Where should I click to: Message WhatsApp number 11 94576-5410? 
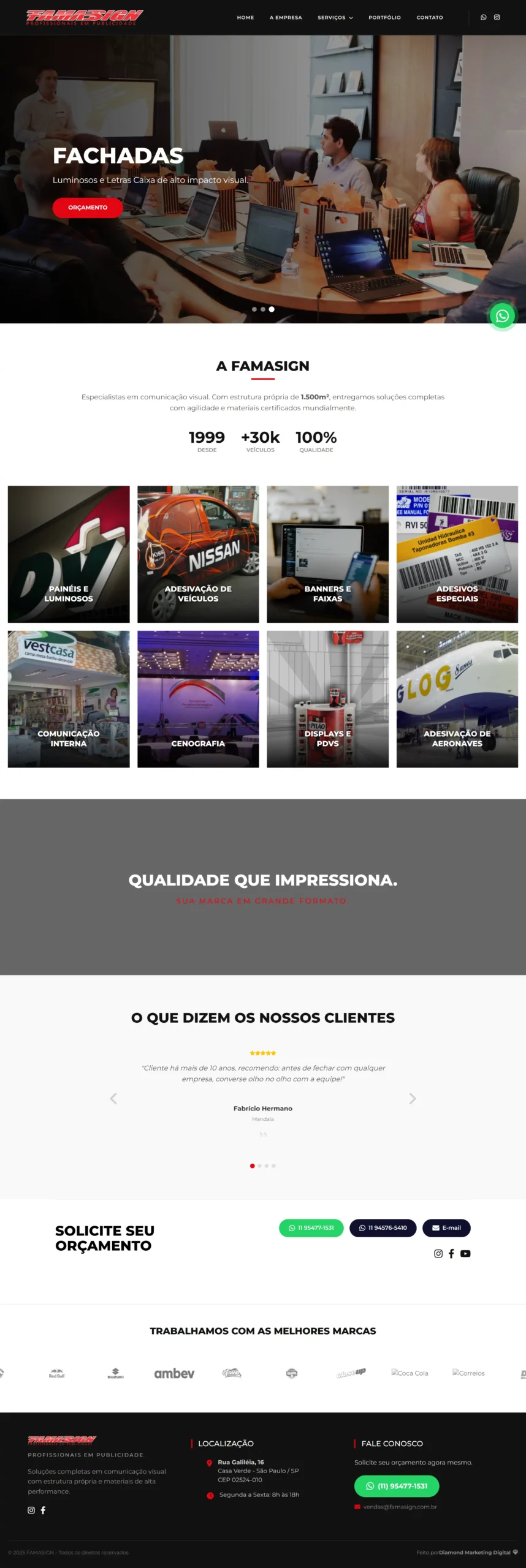click(383, 1227)
